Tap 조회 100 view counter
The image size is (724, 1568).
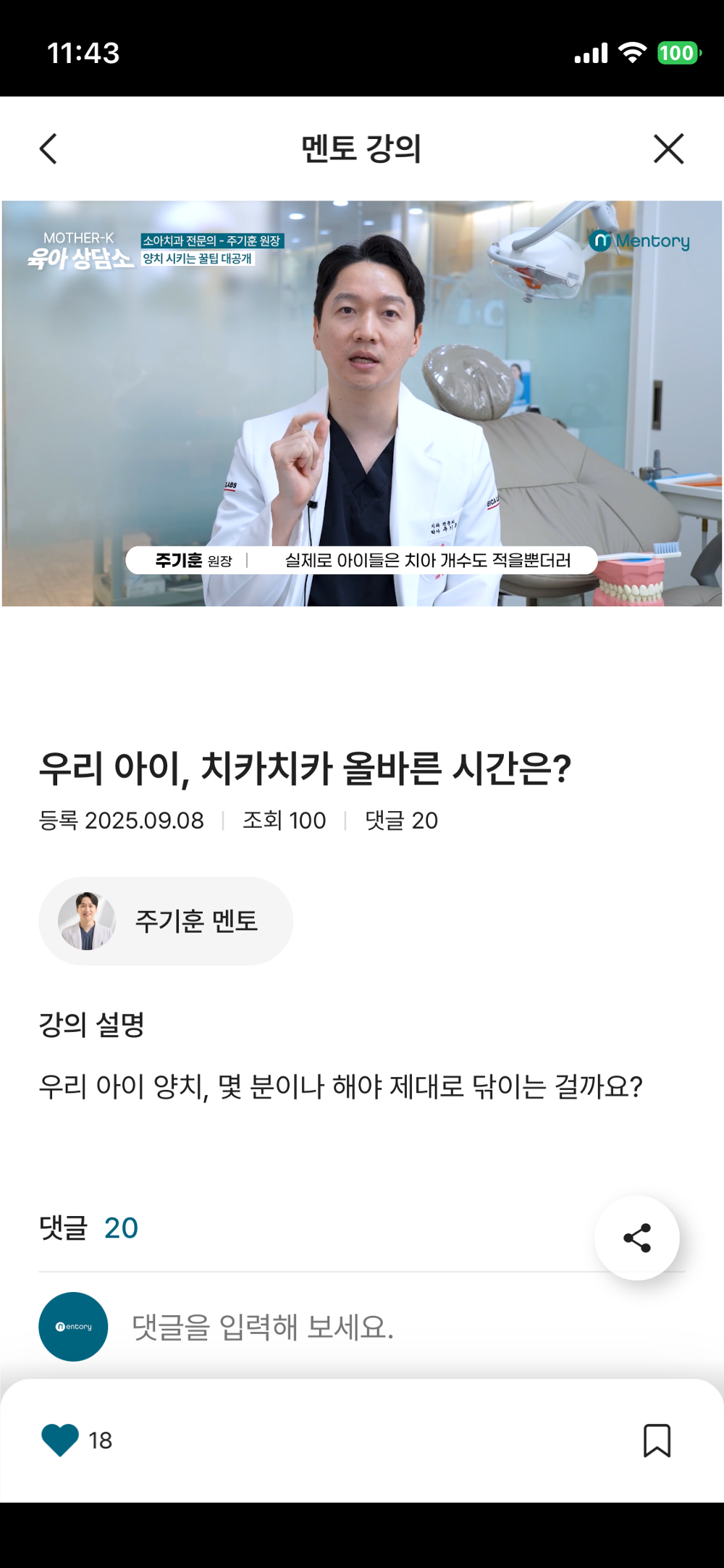(x=282, y=820)
